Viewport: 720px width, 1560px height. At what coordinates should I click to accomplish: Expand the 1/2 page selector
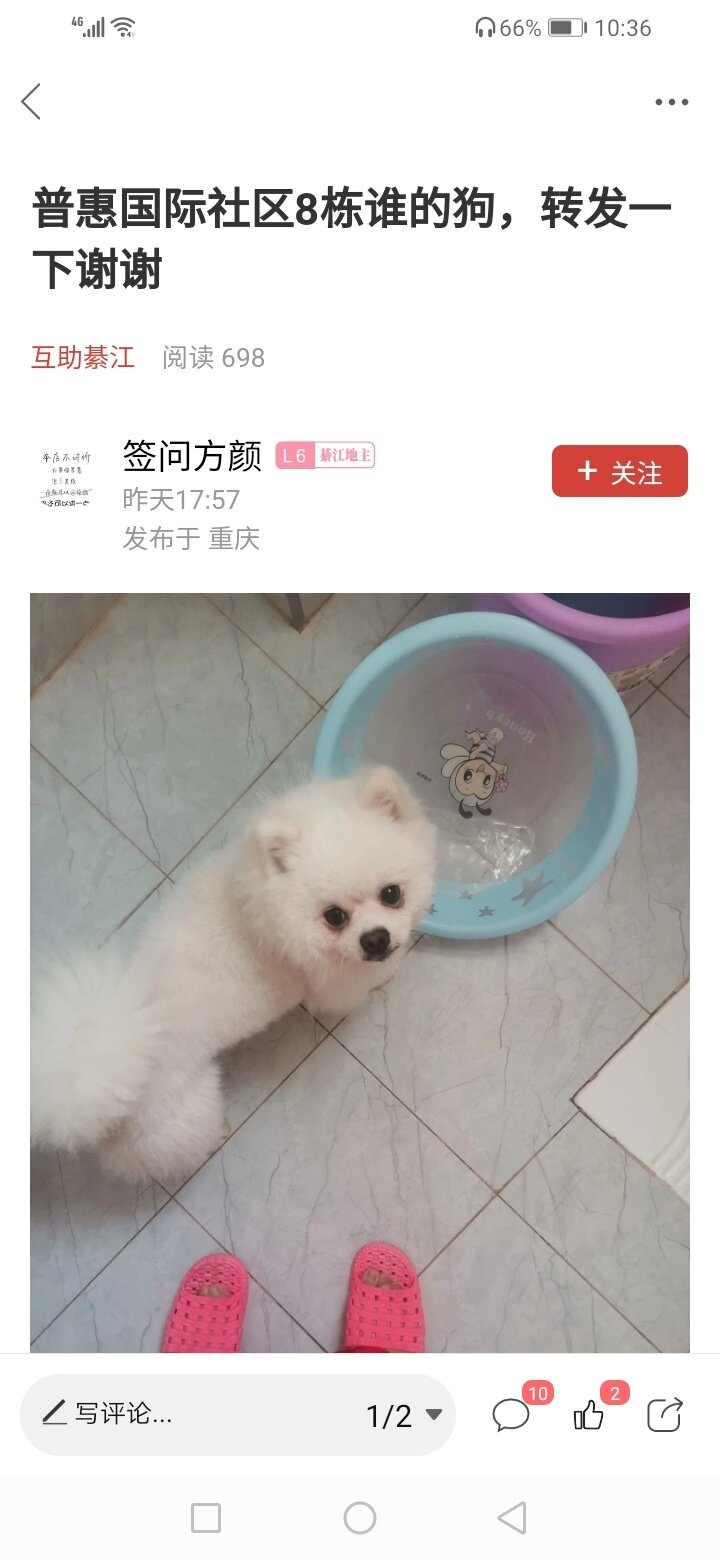pos(404,1415)
